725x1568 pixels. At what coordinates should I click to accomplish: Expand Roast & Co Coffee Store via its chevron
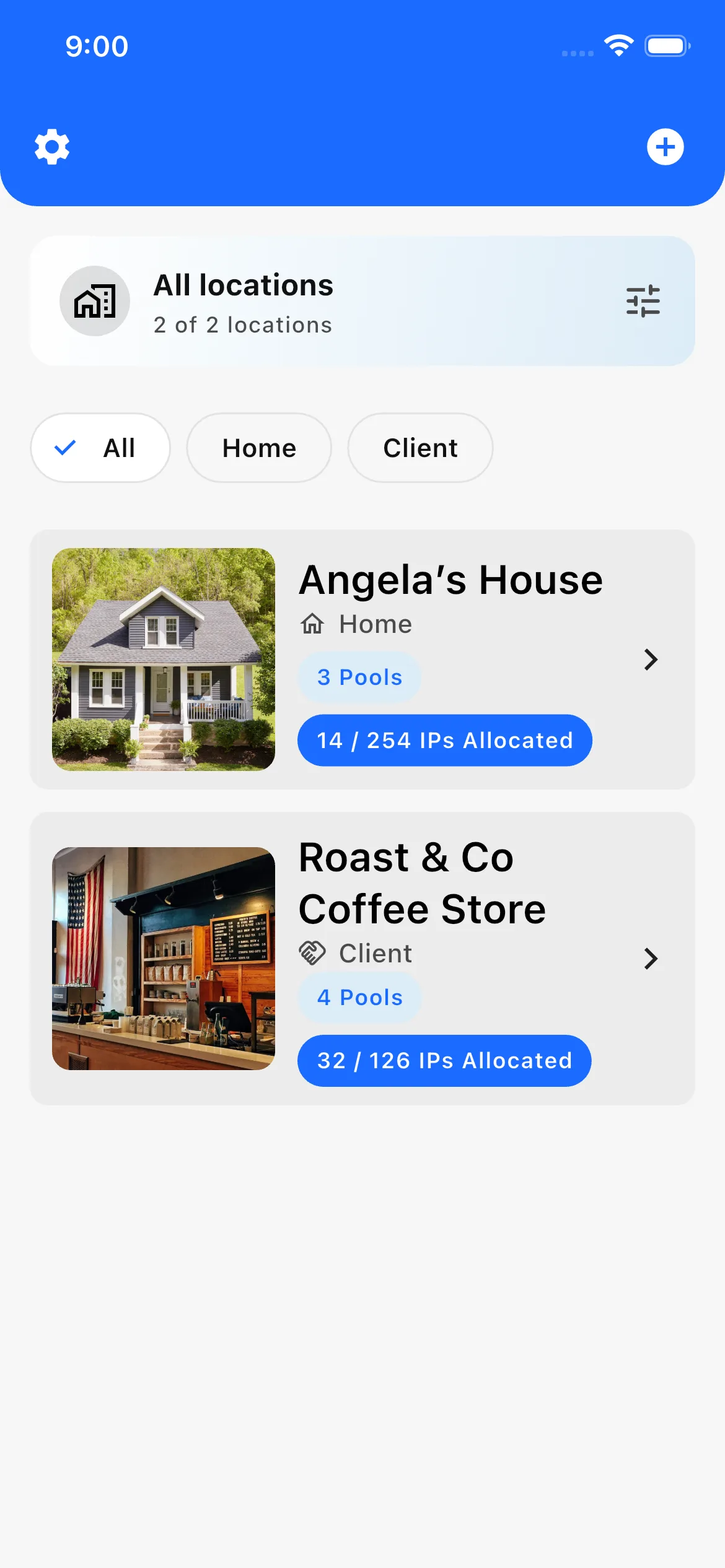pyautogui.click(x=651, y=959)
